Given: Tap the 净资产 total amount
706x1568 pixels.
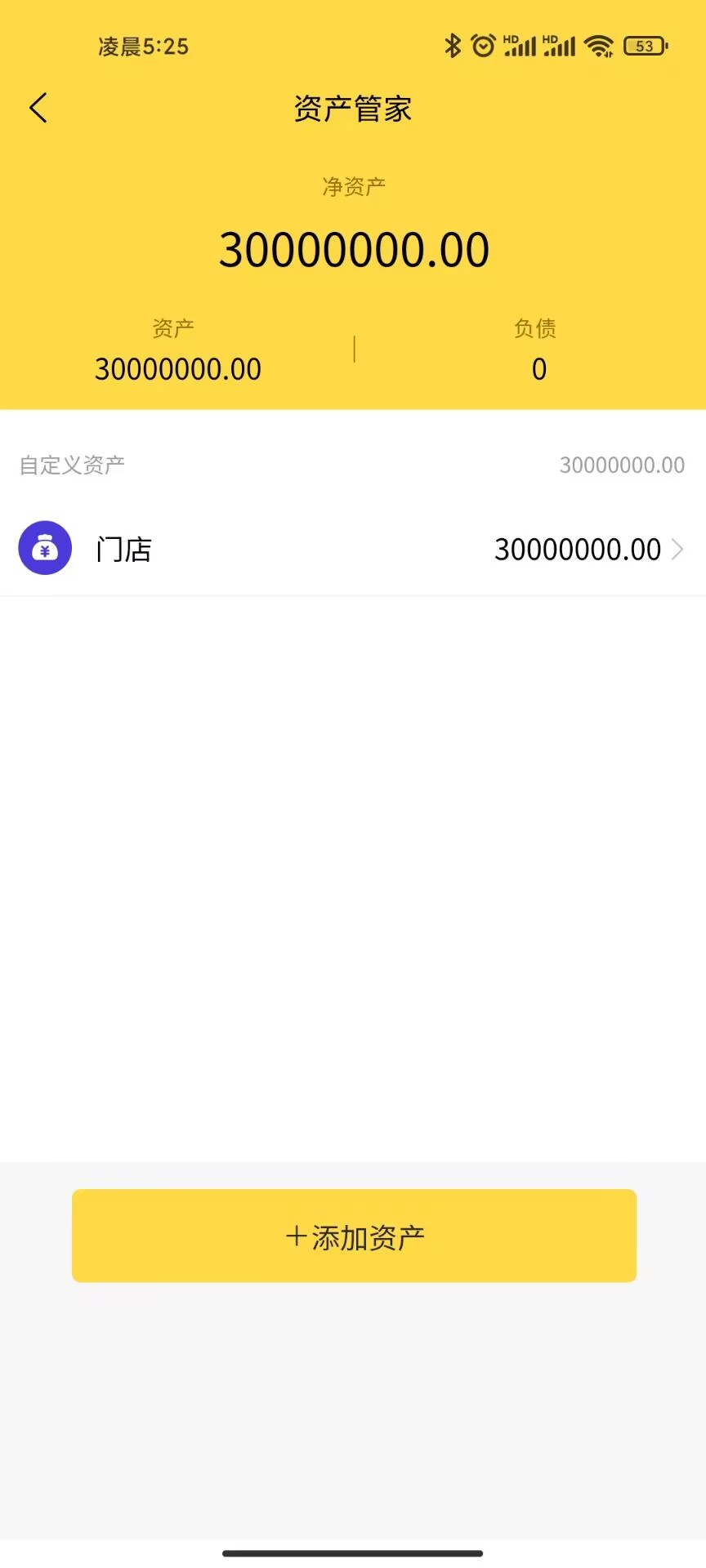Looking at the screenshot, I should (353, 247).
